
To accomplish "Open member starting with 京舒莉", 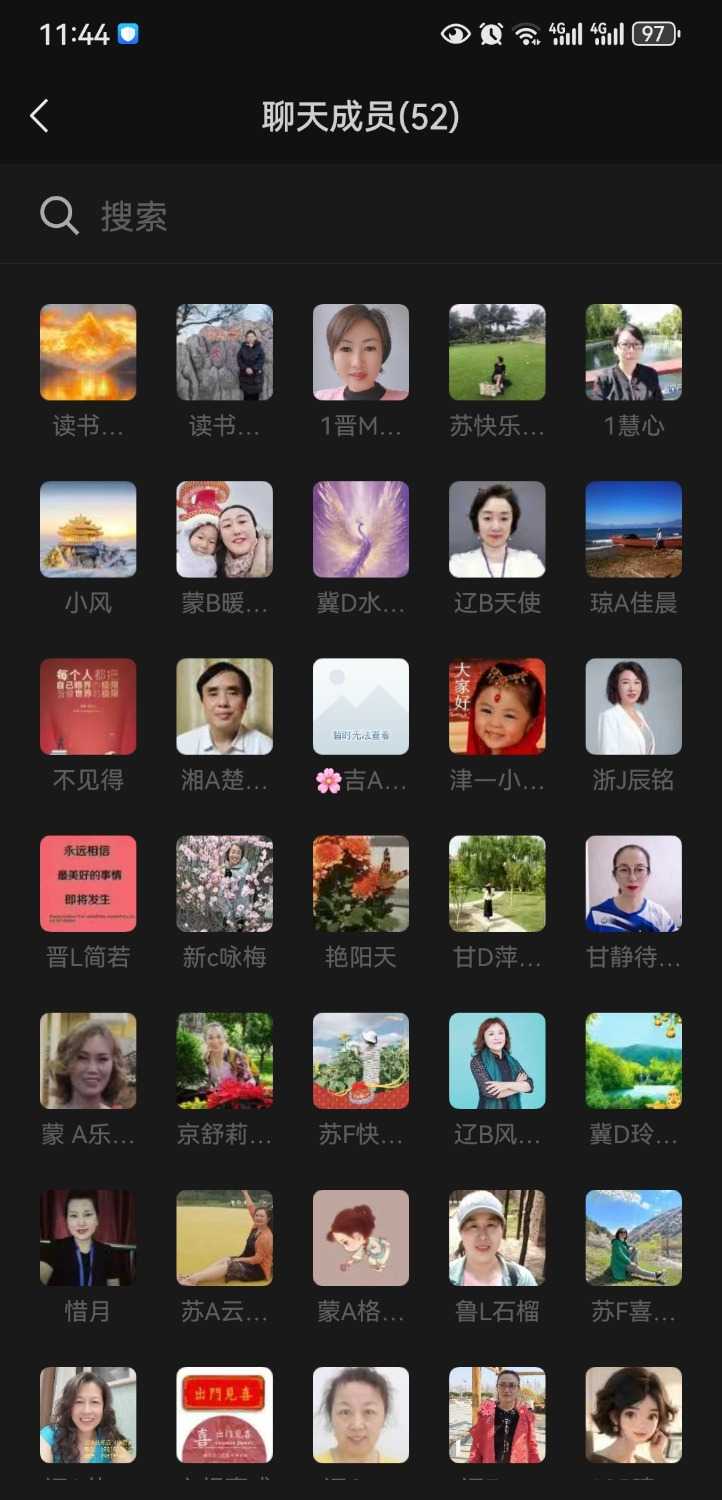I will tap(224, 1061).
